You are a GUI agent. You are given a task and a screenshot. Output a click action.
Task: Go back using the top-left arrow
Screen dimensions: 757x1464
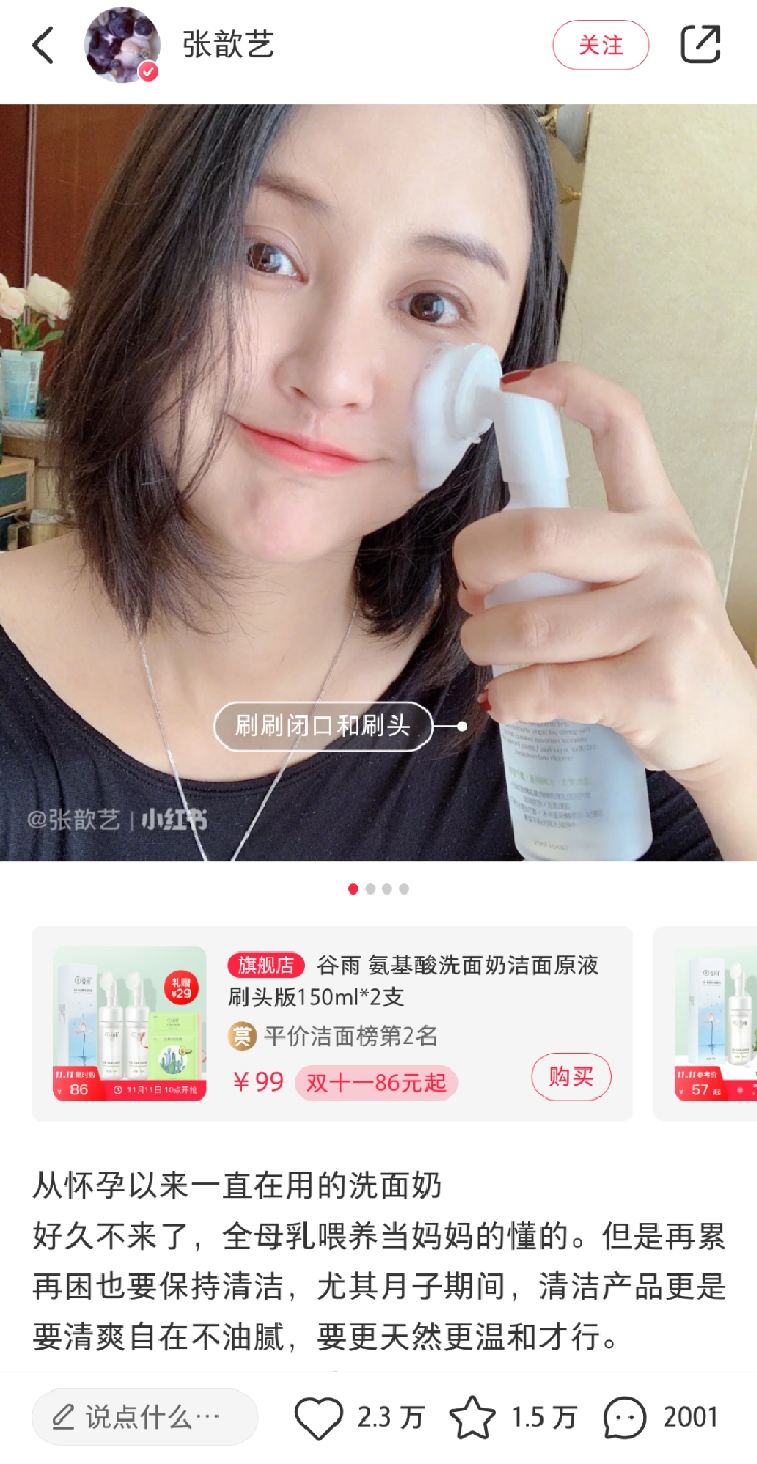tap(43, 46)
